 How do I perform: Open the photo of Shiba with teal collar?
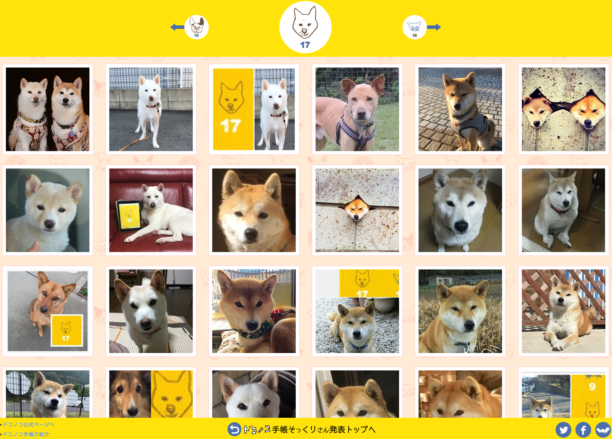(x=253, y=311)
